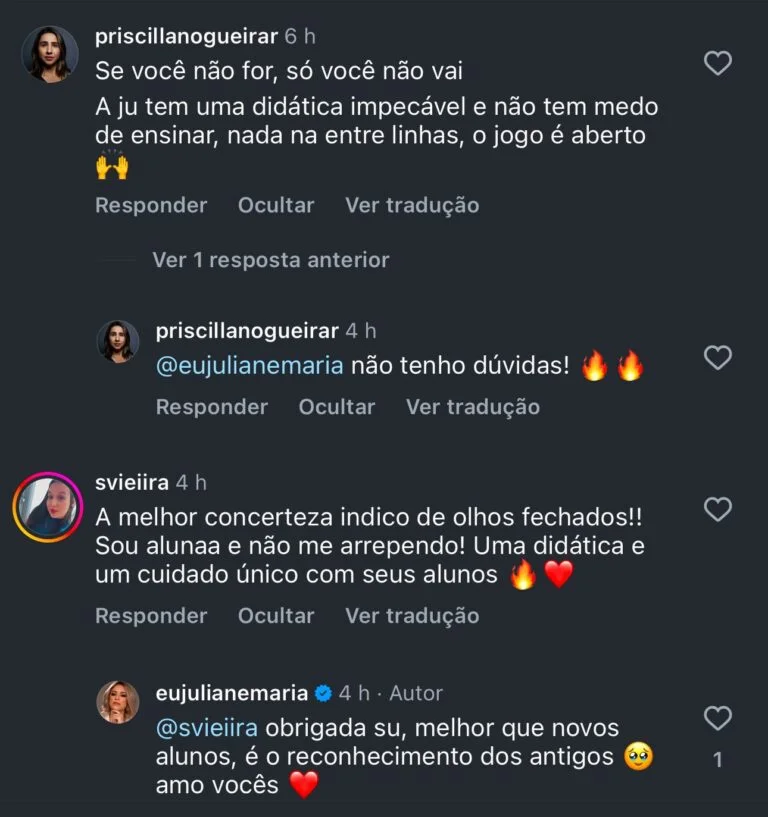Image resolution: width=768 pixels, height=817 pixels.
Task: Hide the 'não tenho dúvidas!' reply
Action: 337,407
